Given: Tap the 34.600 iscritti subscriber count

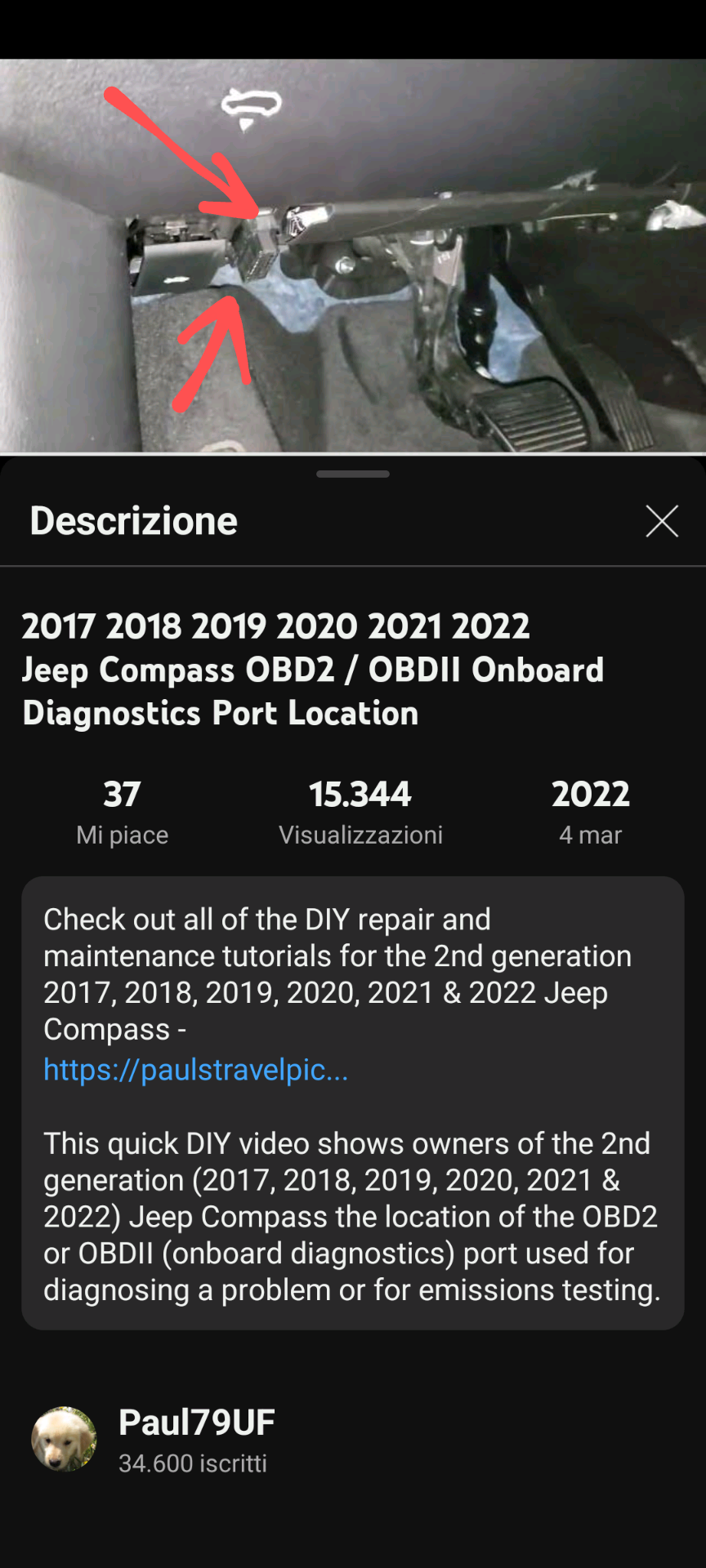Looking at the screenshot, I should click(x=193, y=1463).
